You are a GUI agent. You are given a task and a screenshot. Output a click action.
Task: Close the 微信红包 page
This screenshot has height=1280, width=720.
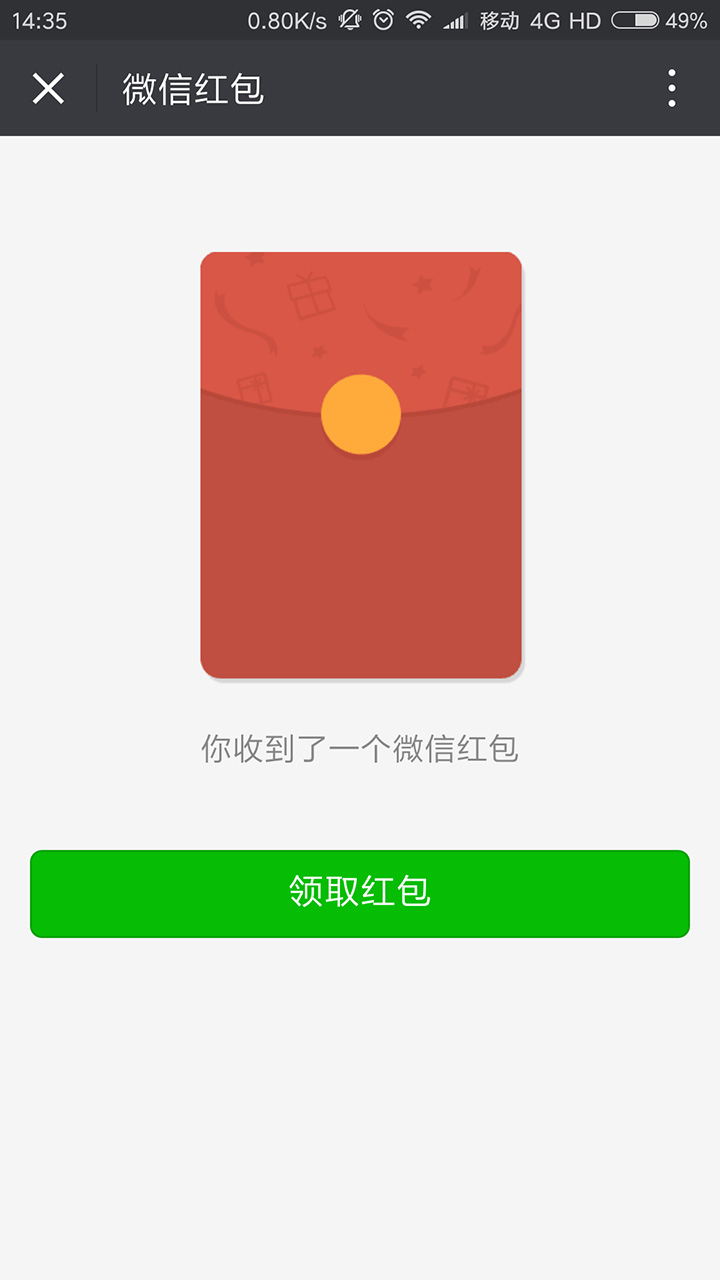pos(48,89)
